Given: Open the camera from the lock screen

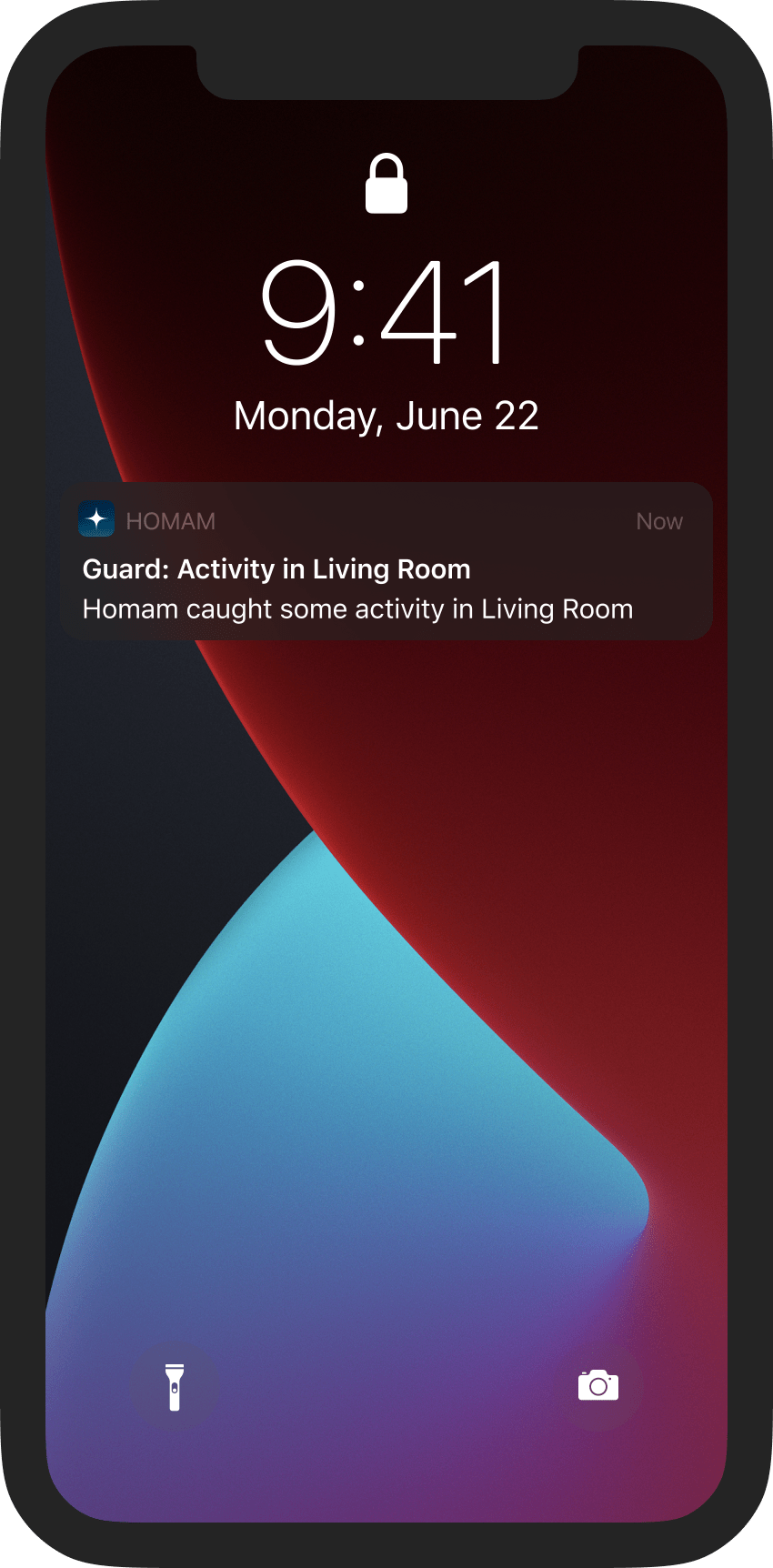Looking at the screenshot, I should tap(597, 1386).
